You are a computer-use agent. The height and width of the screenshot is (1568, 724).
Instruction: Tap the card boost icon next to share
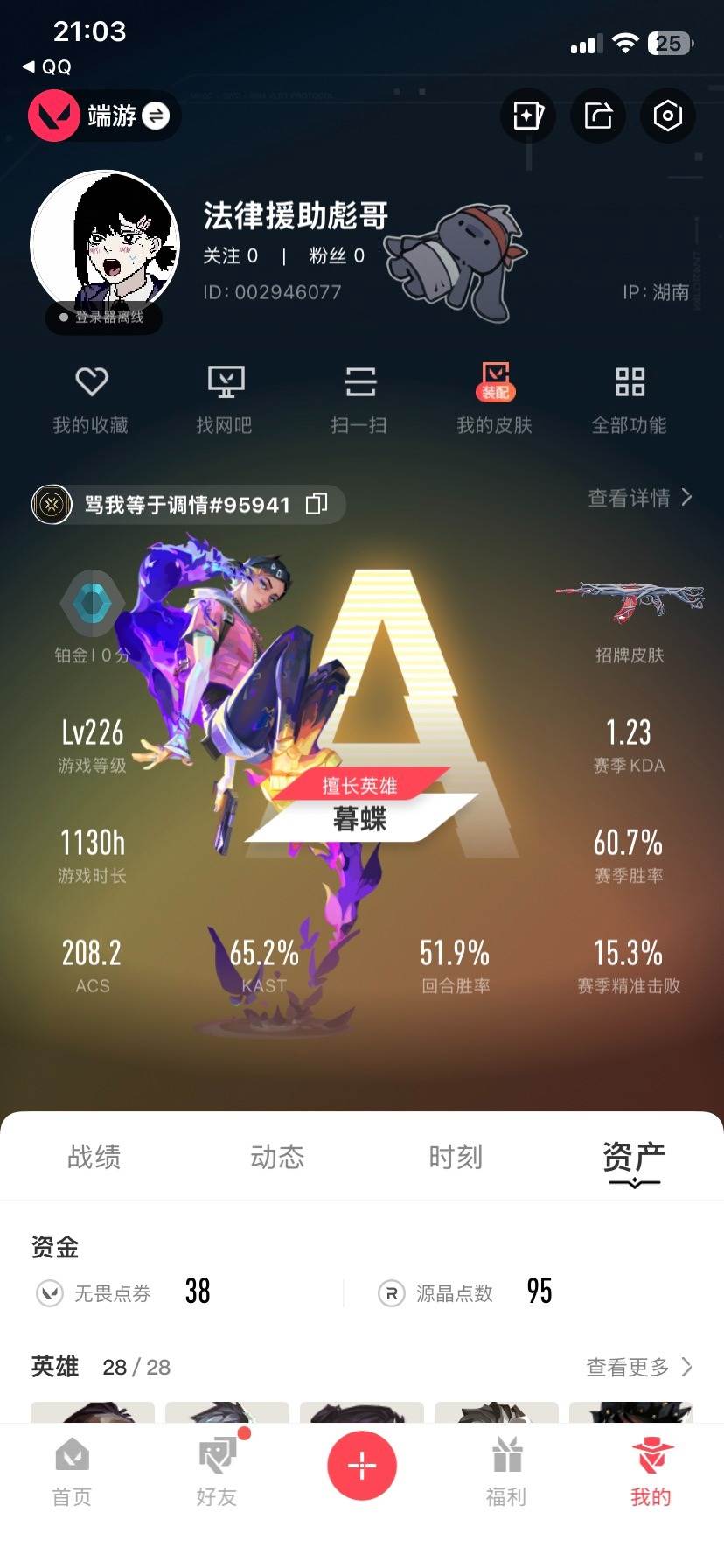pyautogui.click(x=527, y=115)
